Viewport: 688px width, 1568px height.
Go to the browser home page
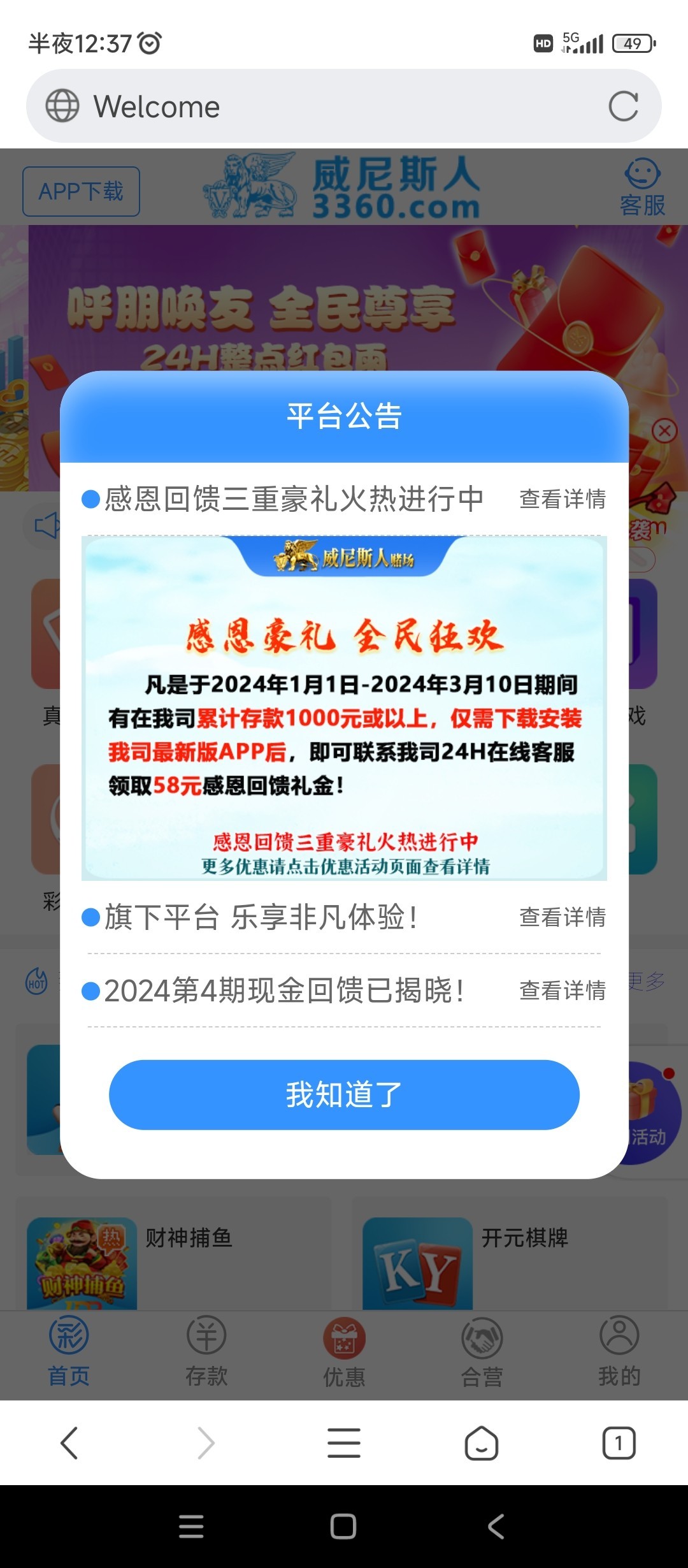coord(482,1443)
